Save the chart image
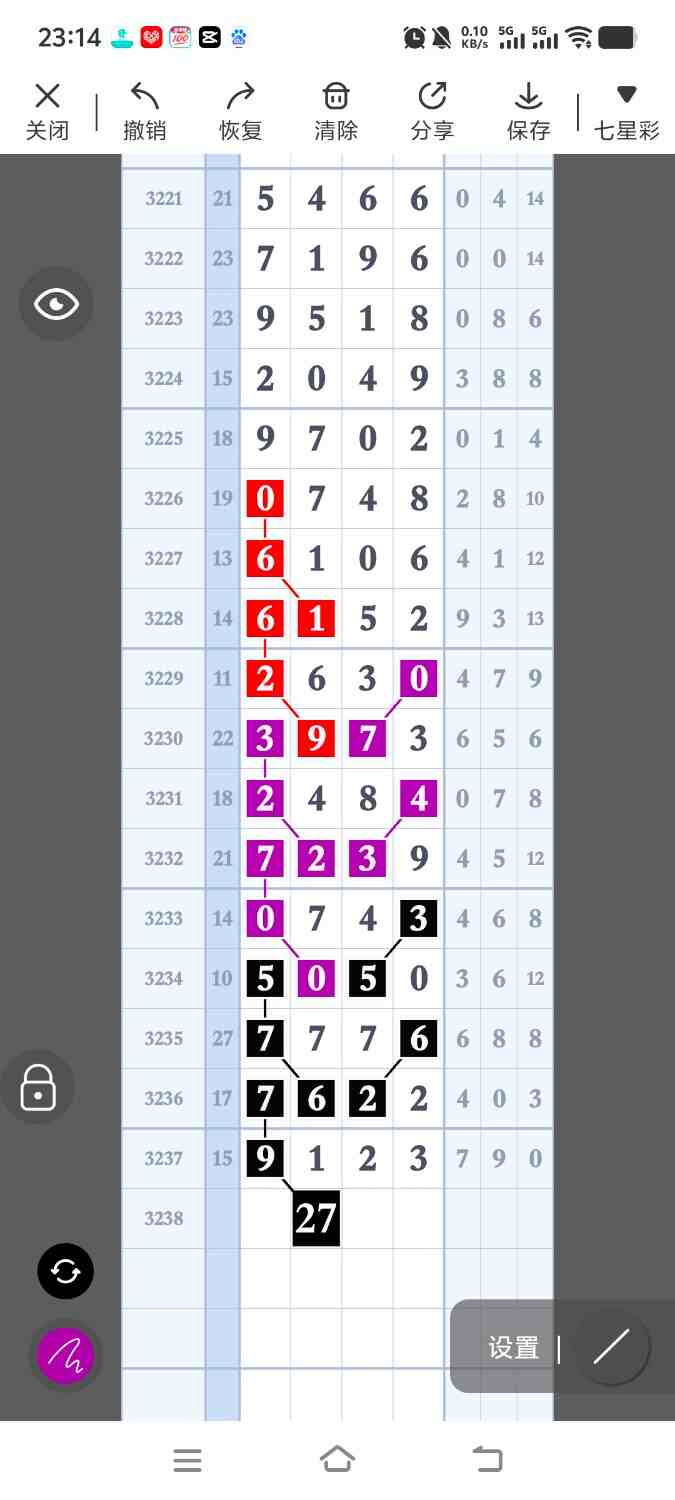Image resolution: width=675 pixels, height=1500 pixels. pos(528,110)
